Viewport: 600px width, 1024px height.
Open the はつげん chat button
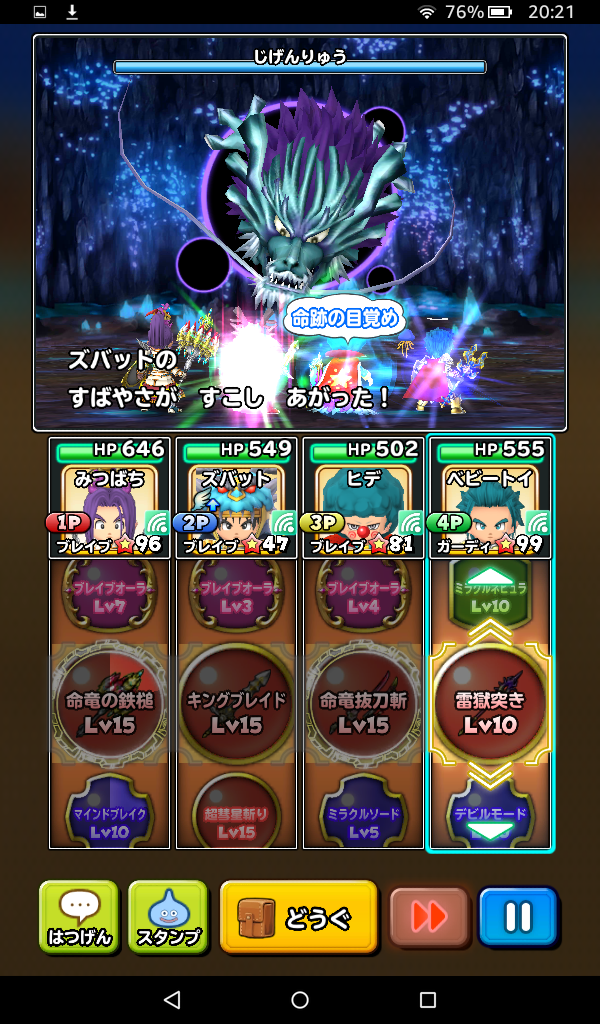click(79, 916)
